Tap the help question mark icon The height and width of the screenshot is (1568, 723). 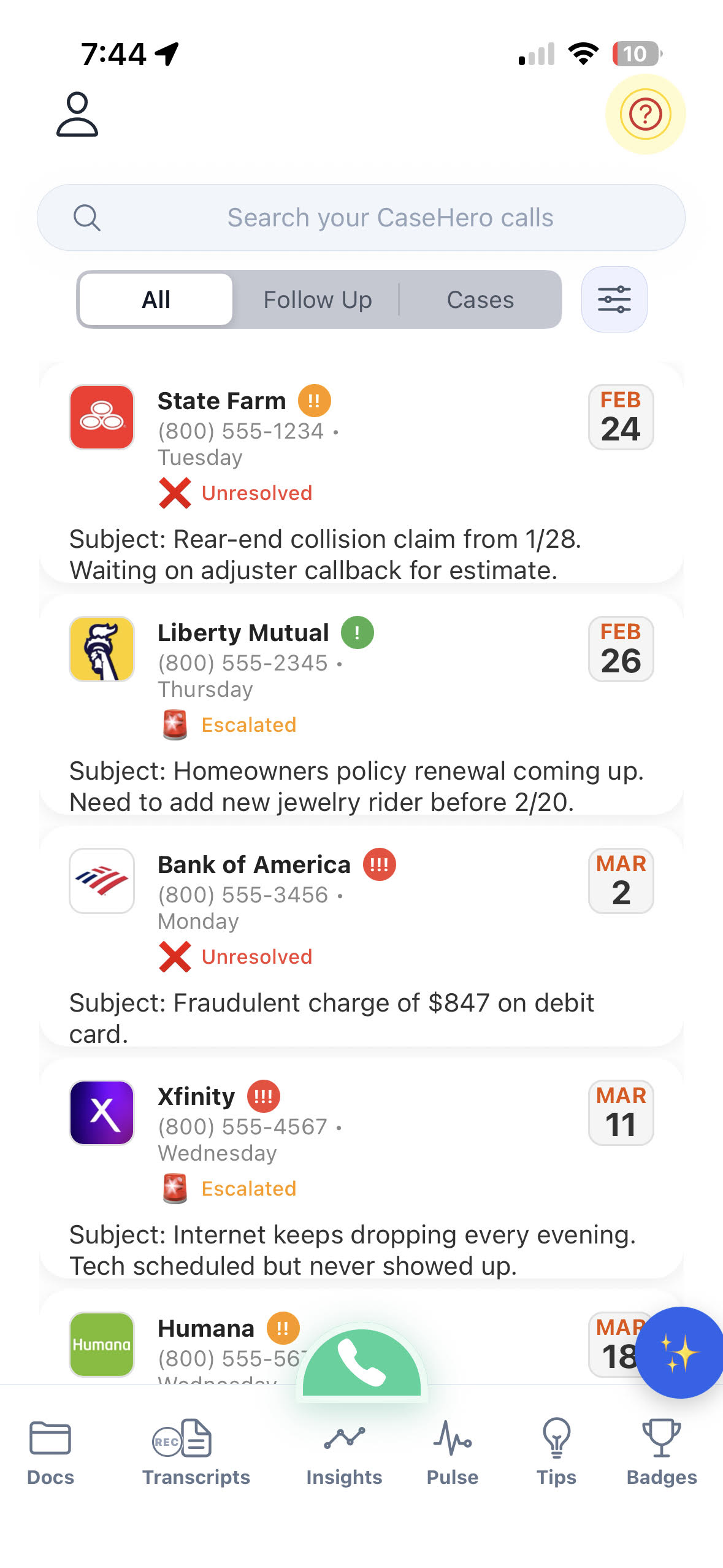click(645, 115)
